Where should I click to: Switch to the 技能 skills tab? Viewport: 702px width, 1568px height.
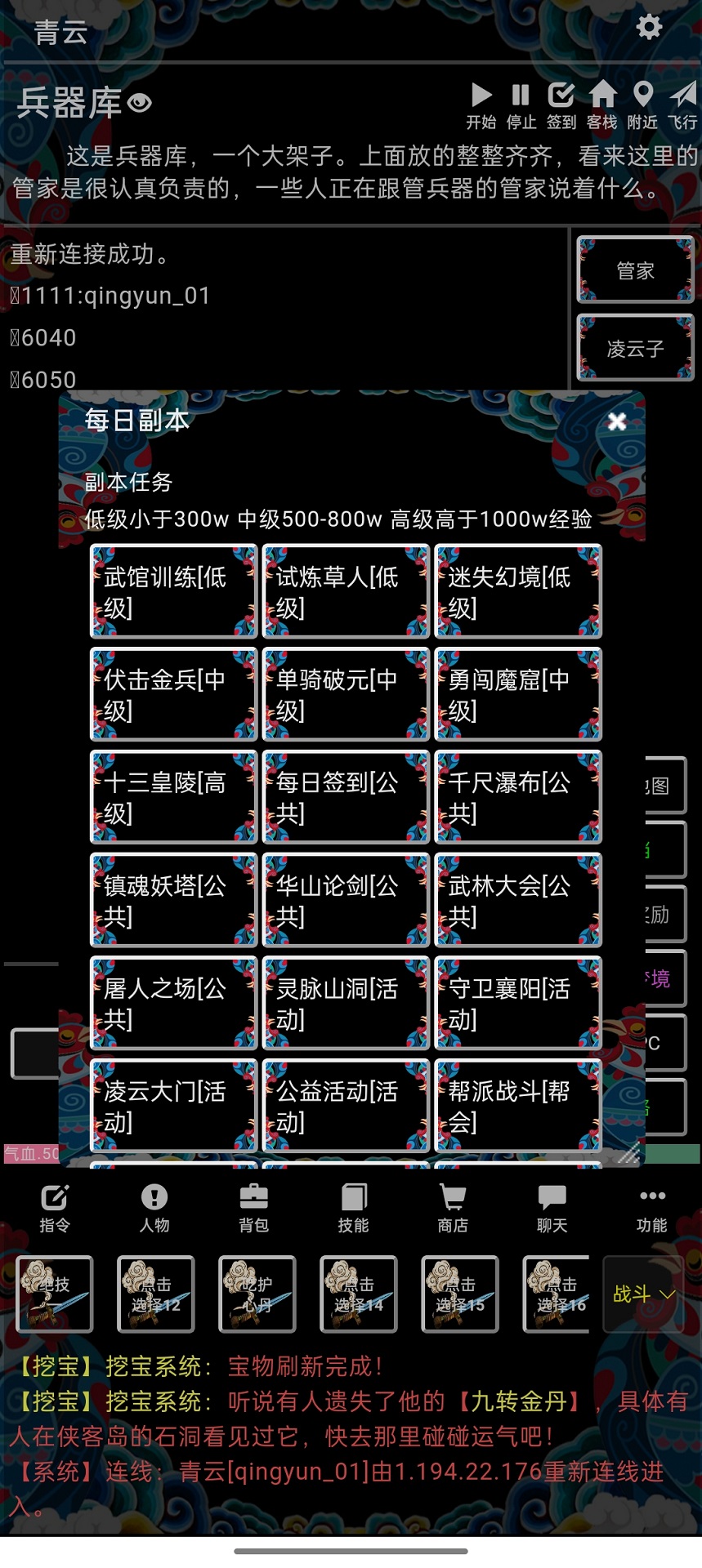pos(353,1207)
